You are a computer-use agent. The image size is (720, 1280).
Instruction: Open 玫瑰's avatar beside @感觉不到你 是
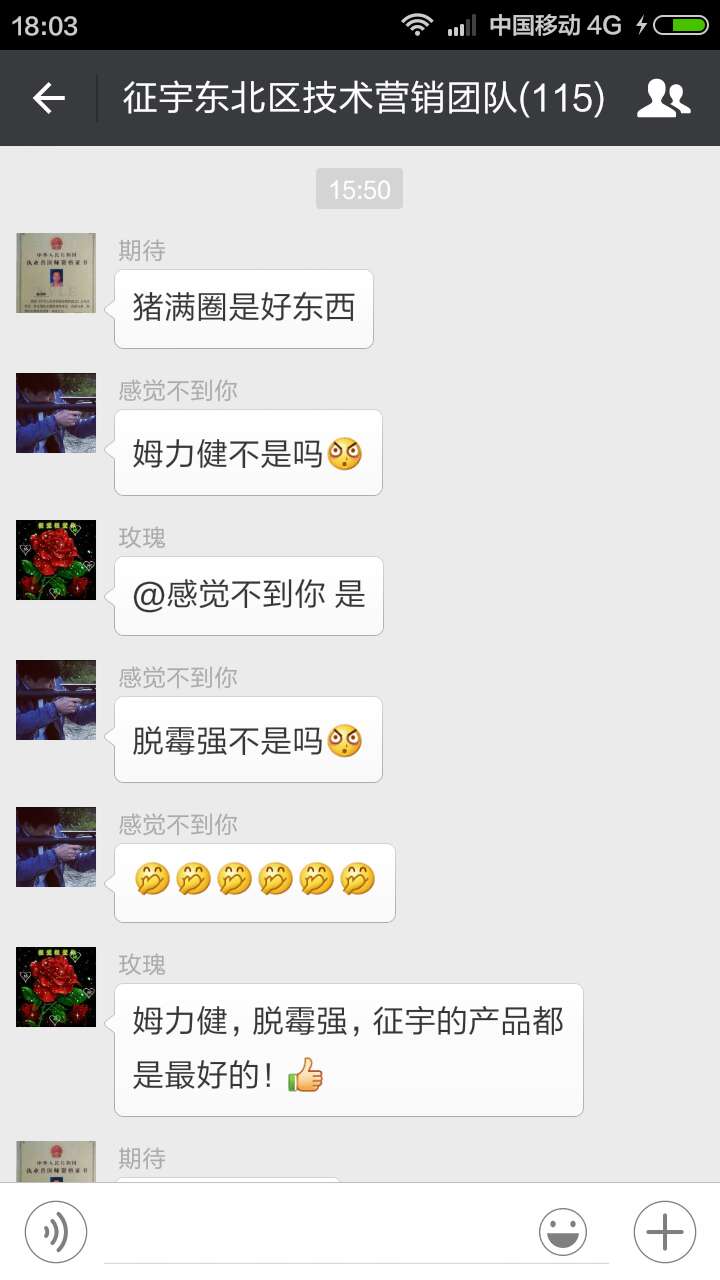[x=56, y=560]
